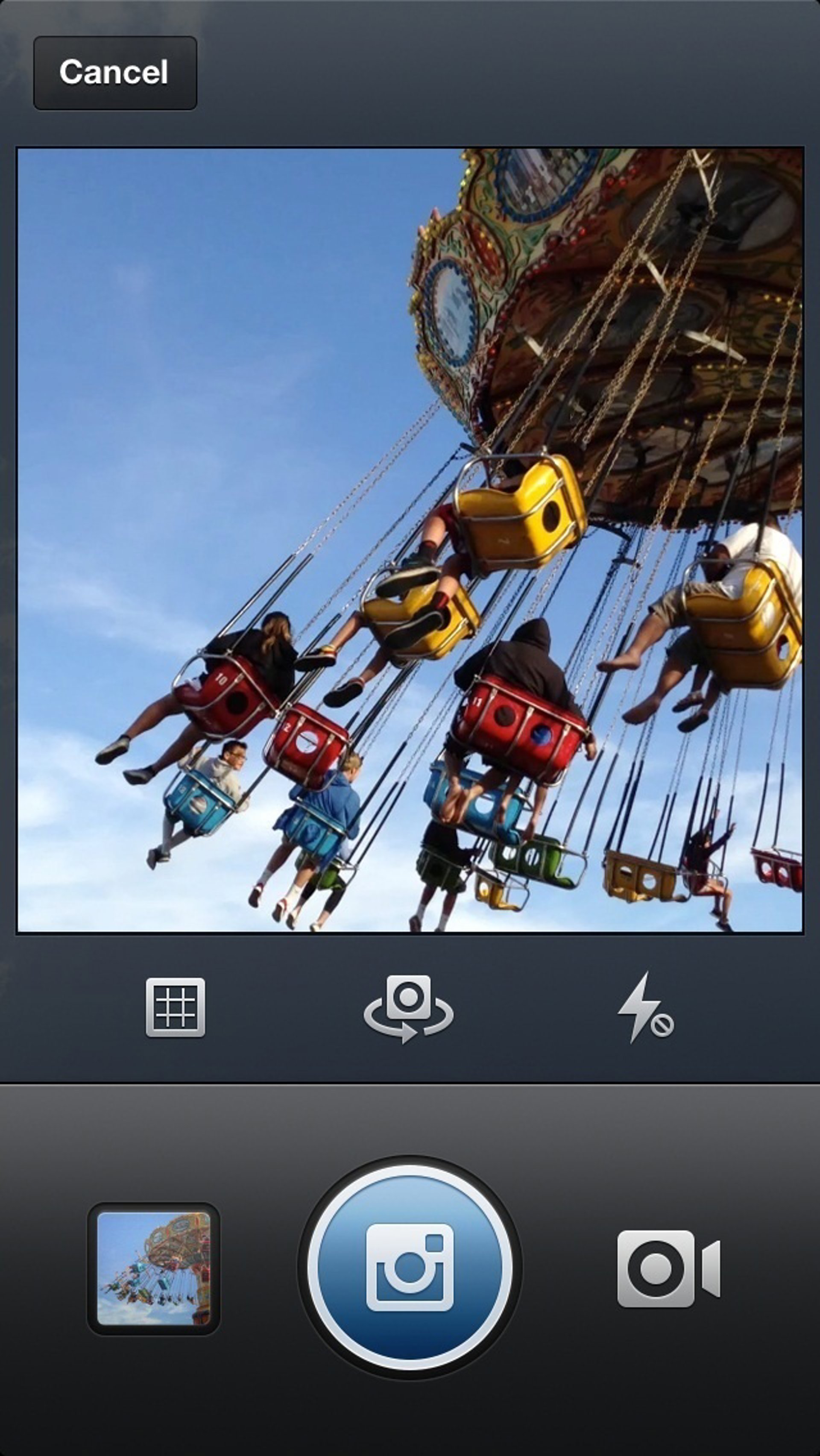Switch between front and rear camera
Image resolution: width=820 pixels, height=1456 pixels.
(409, 1008)
